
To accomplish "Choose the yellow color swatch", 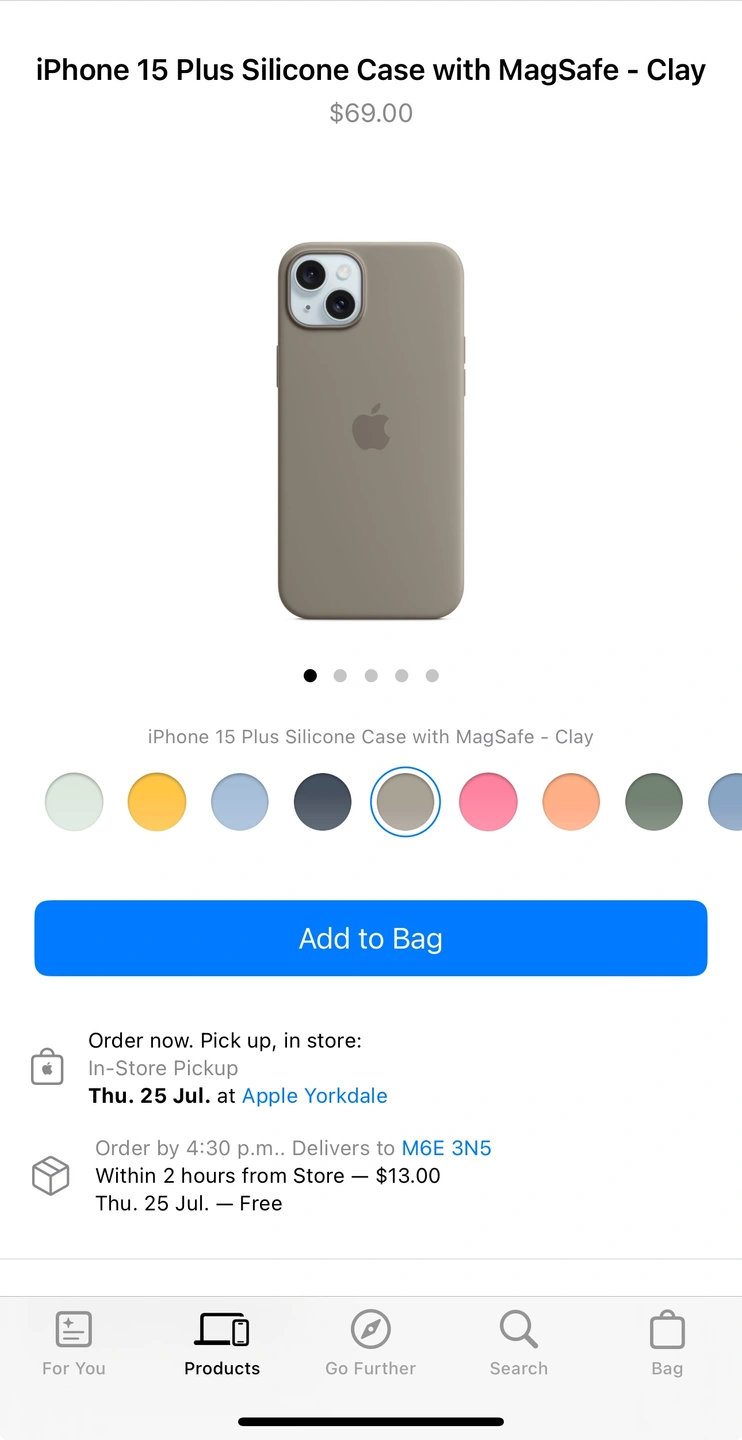I will pyautogui.click(x=157, y=802).
